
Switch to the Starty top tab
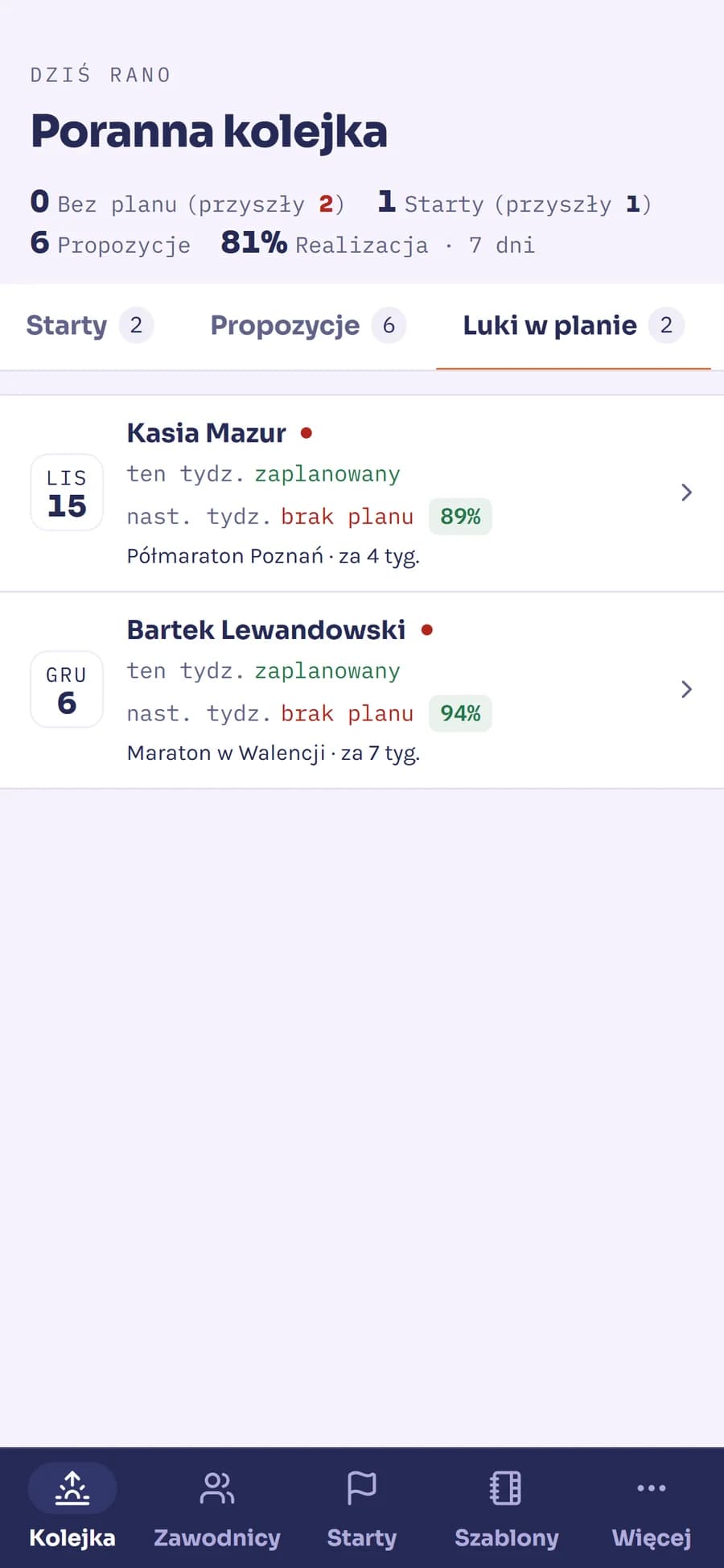(89, 326)
